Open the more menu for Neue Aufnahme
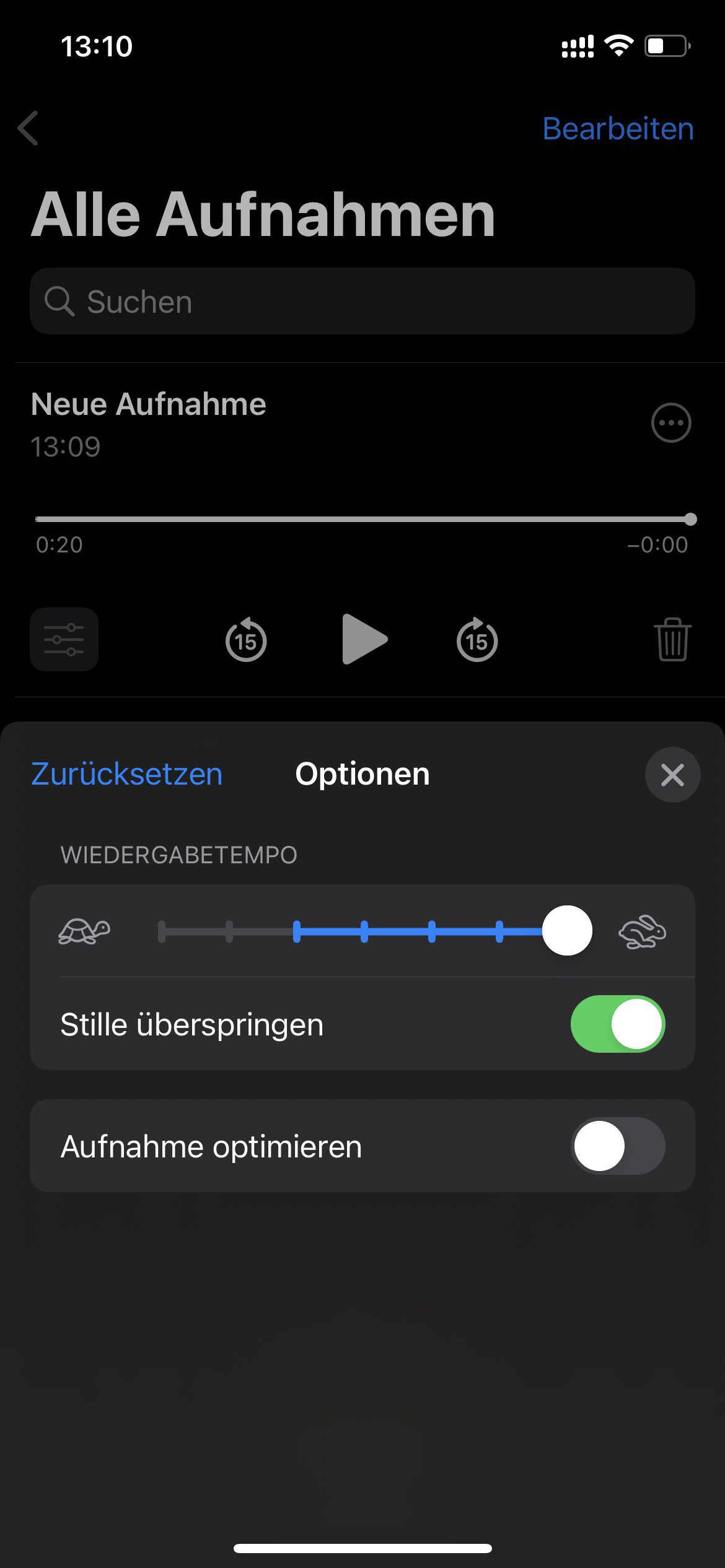The width and height of the screenshot is (725, 1568). [x=671, y=423]
